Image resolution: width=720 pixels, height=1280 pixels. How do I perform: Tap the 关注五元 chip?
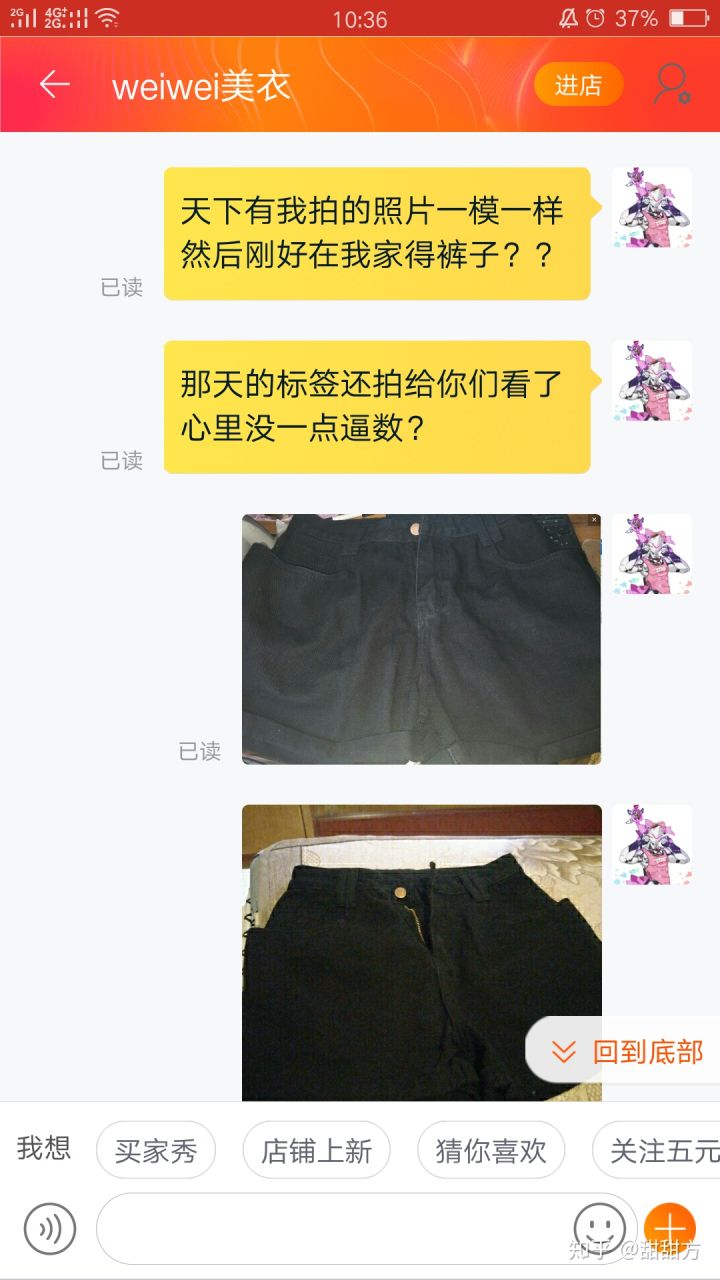(x=660, y=1150)
